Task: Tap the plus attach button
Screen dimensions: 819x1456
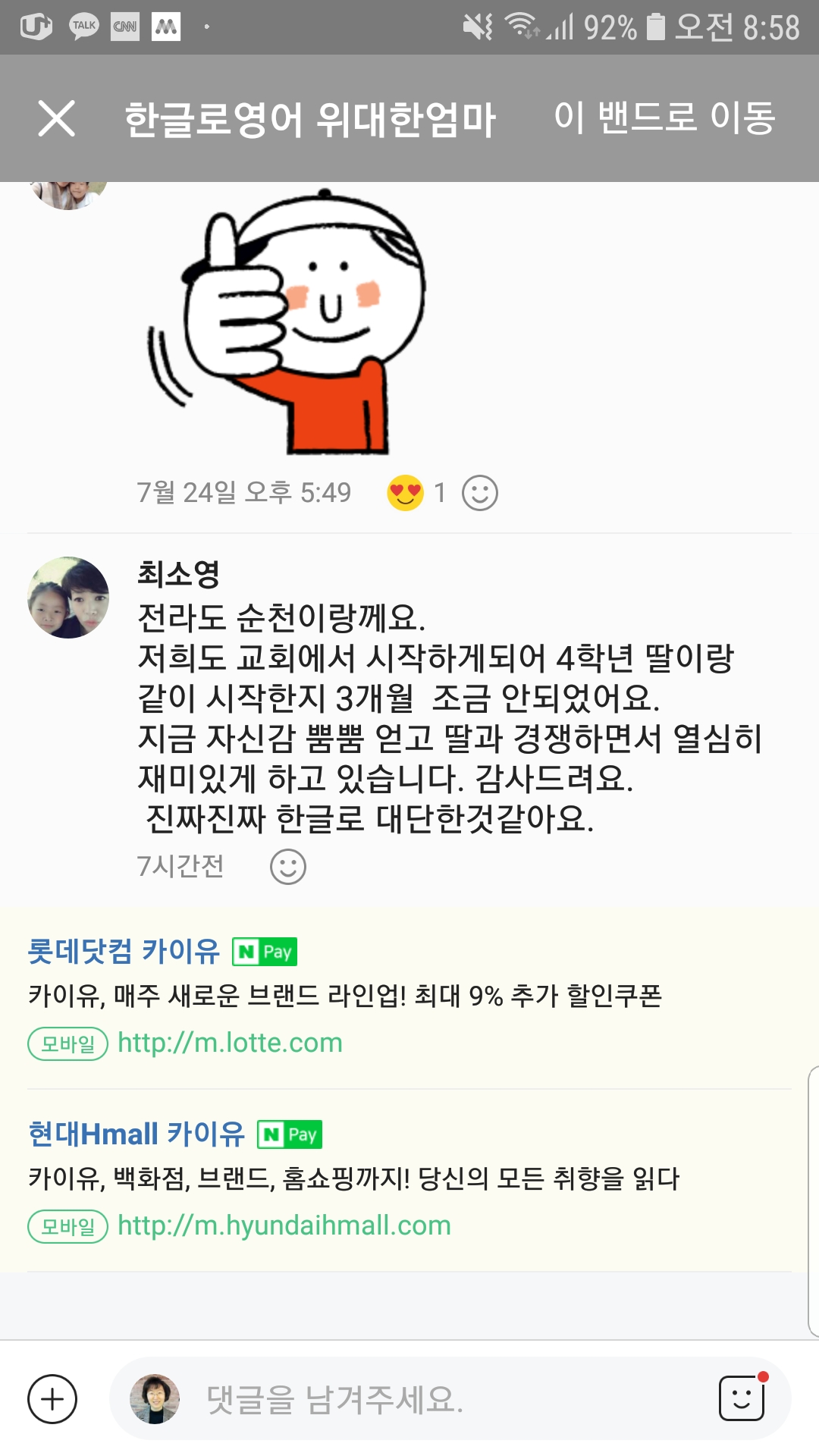Action: pos(52,1399)
